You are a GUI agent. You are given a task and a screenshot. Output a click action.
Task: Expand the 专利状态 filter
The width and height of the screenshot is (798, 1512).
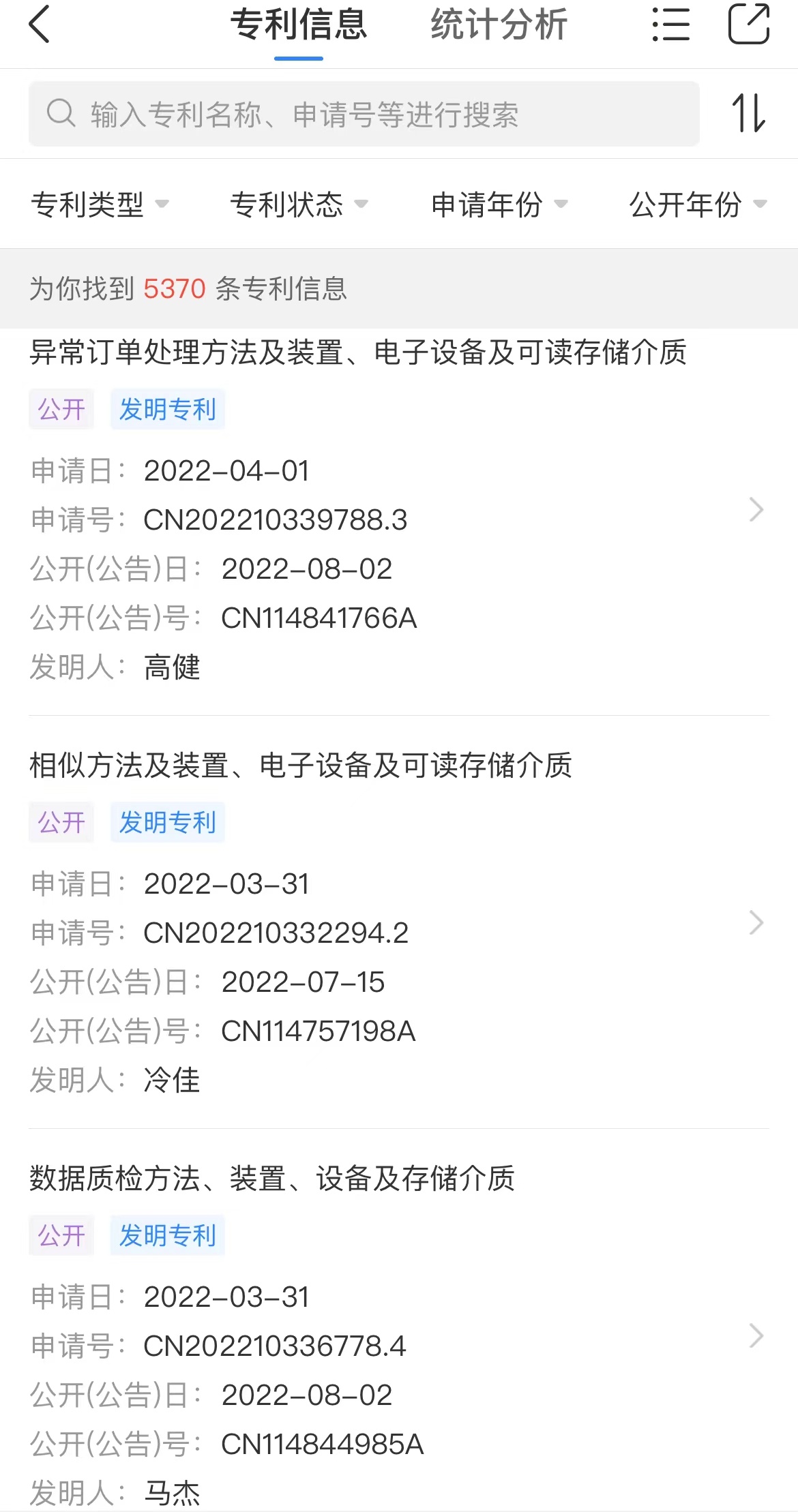tap(299, 204)
